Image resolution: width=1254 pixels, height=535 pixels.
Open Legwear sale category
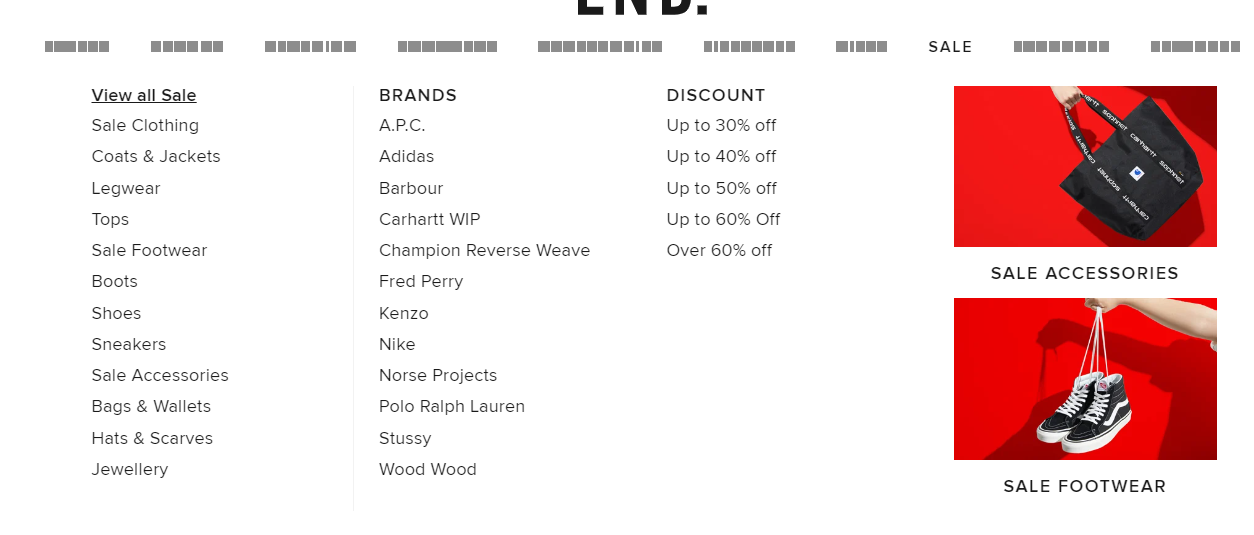tap(126, 188)
